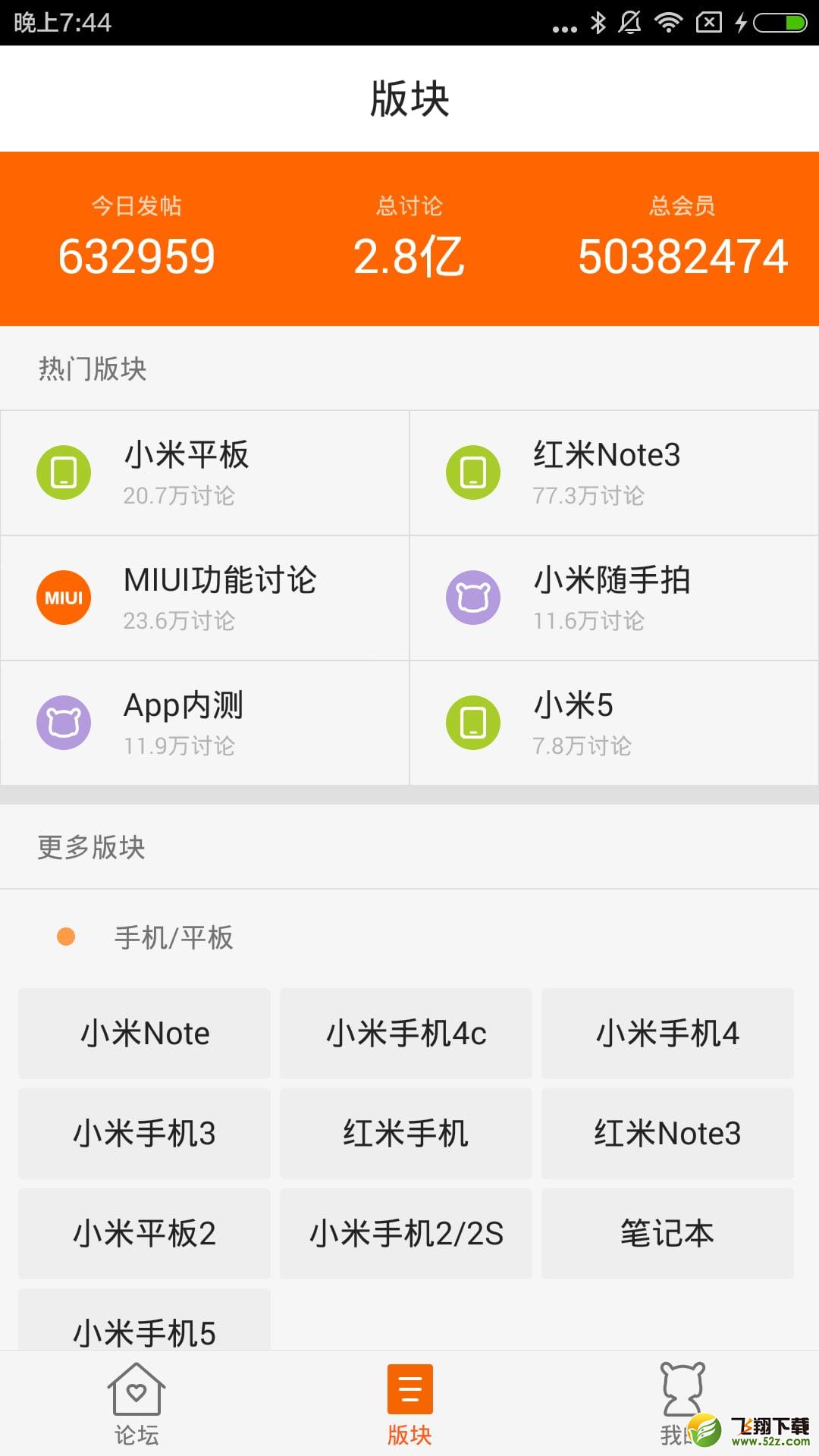This screenshot has height=1456, width=819.
Task: Select the 小米手机4c board button
Action: 406,1033
